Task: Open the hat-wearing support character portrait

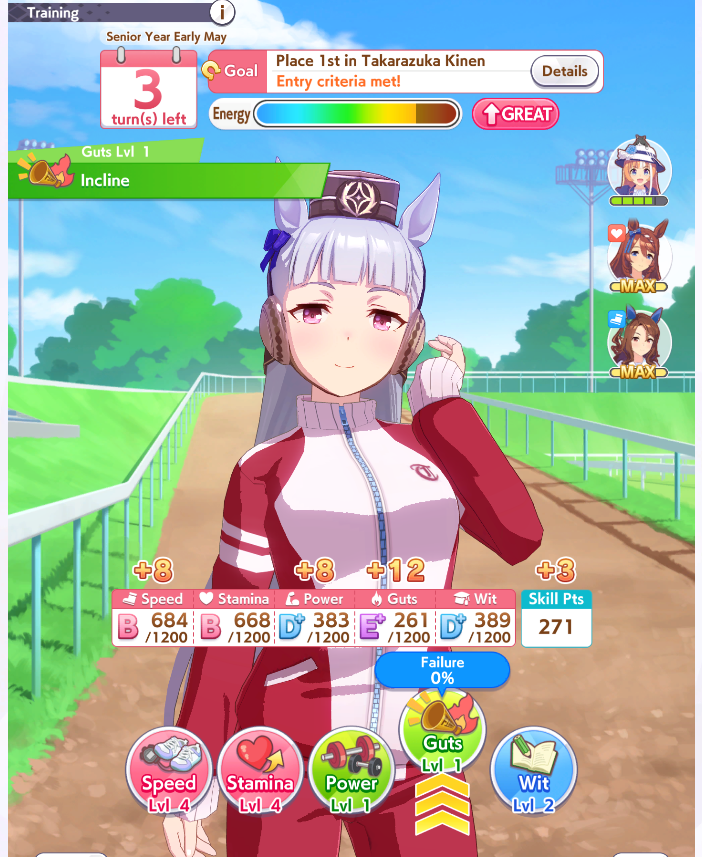Action: point(639,167)
